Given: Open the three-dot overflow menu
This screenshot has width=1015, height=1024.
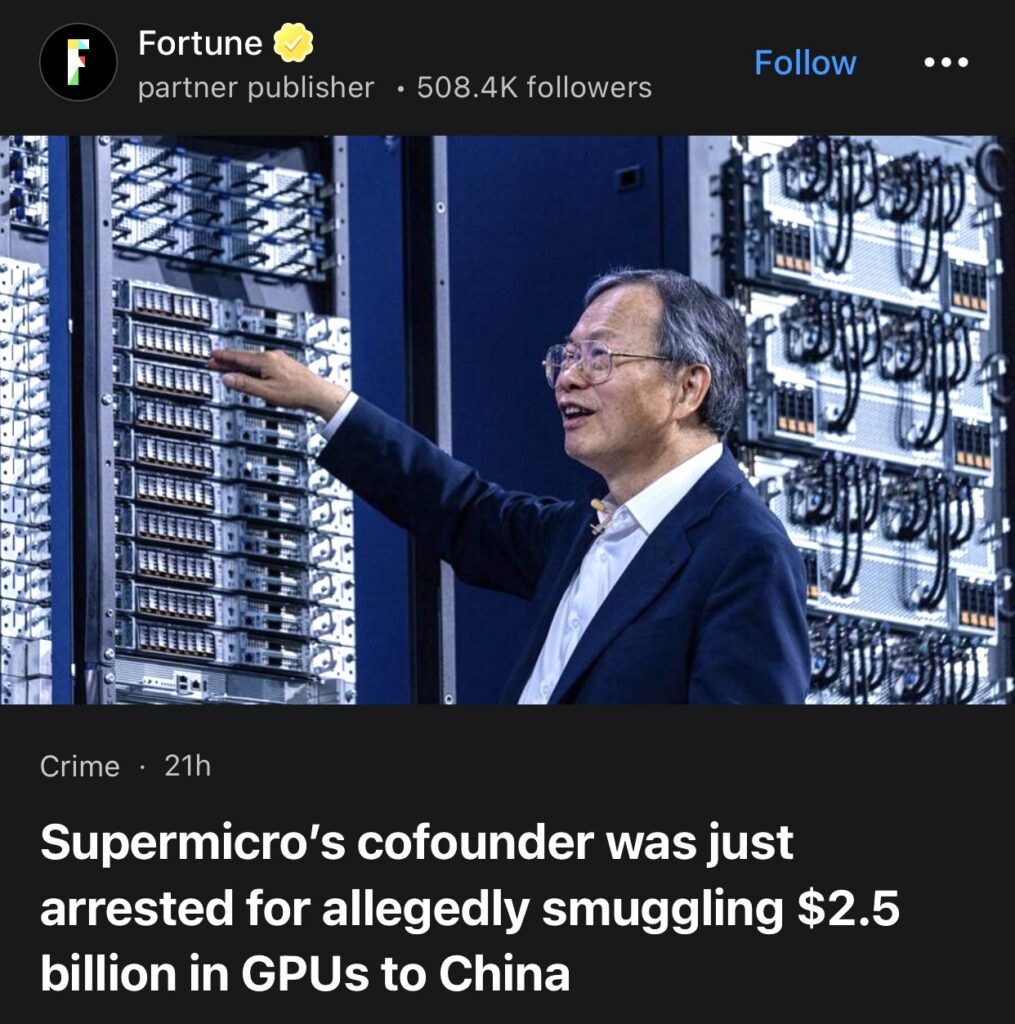Looking at the screenshot, I should coord(945,62).
